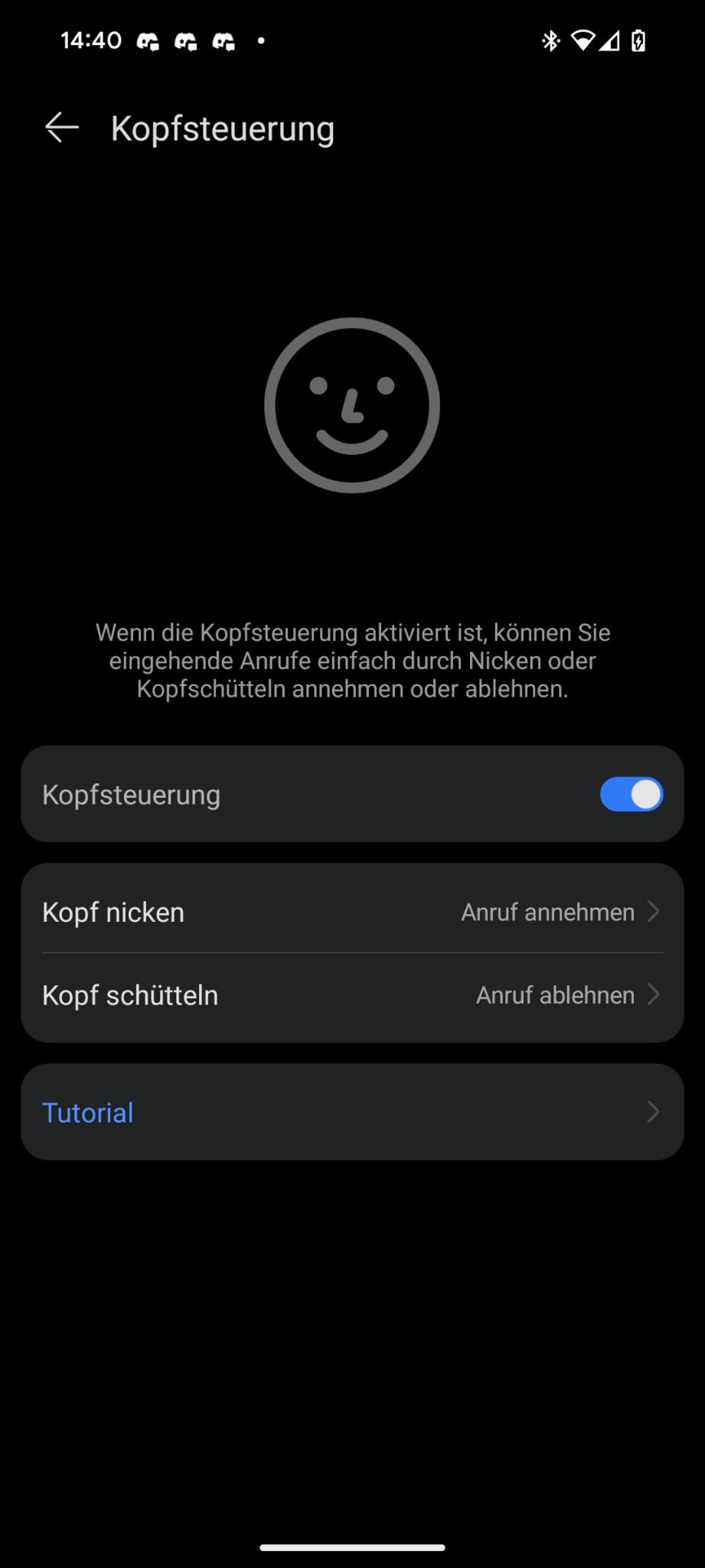
Task: Open the Tutorial
Action: pos(352,1112)
